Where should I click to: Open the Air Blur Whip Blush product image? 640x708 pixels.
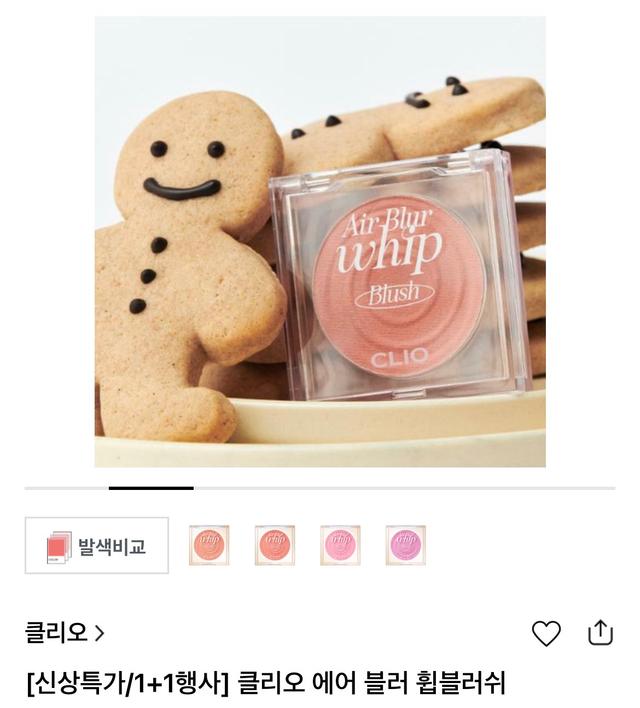(x=320, y=242)
